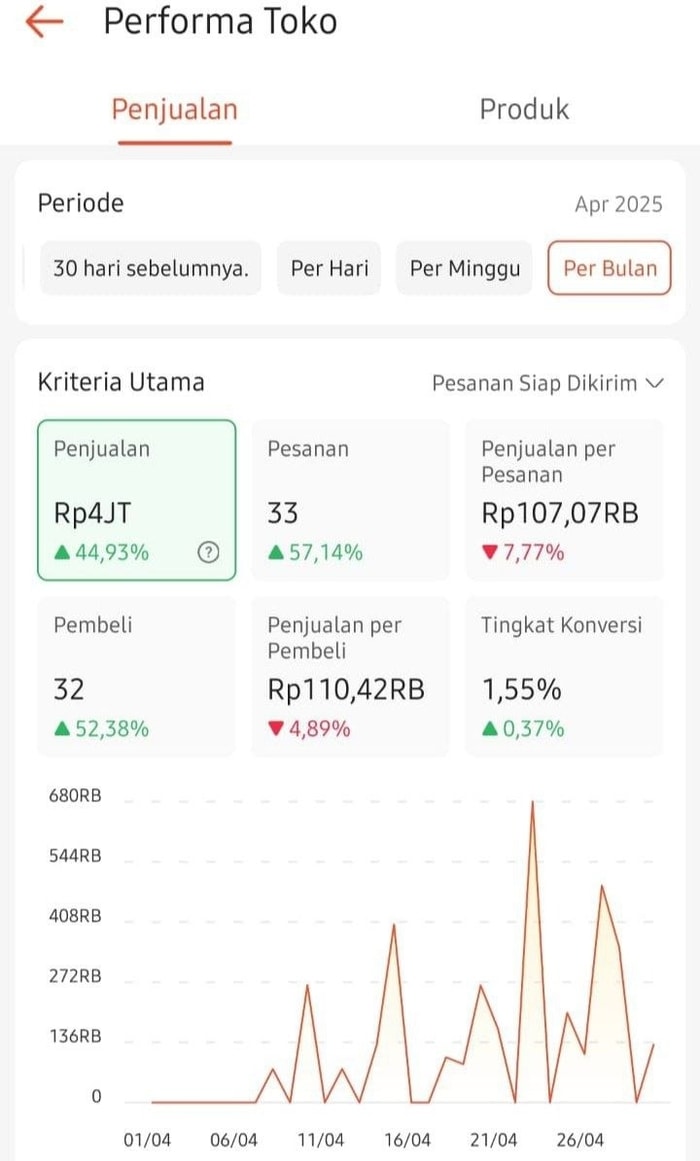View the Tingkat Konversi metric card

(564, 676)
